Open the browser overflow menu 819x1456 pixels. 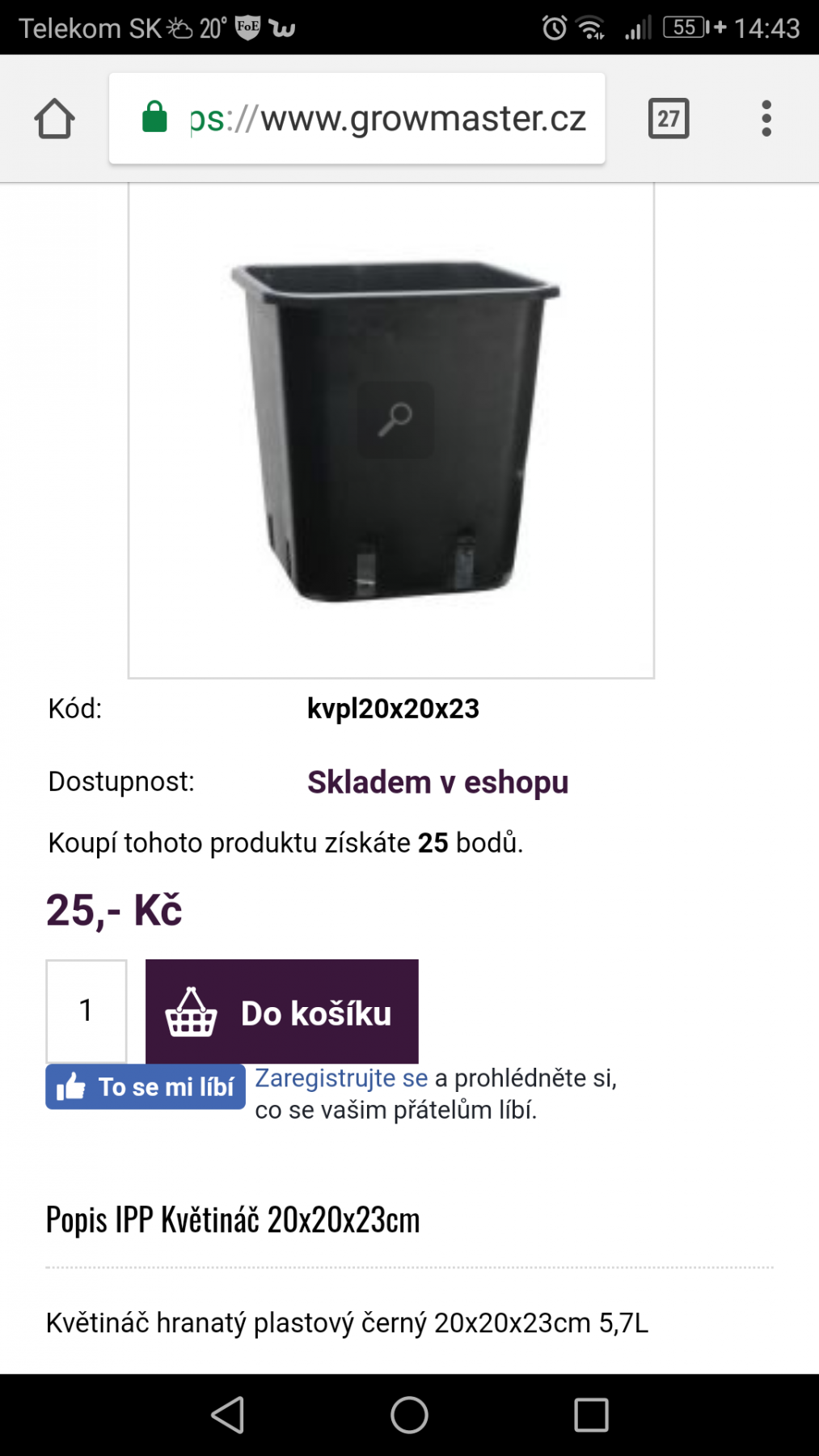coord(766,119)
